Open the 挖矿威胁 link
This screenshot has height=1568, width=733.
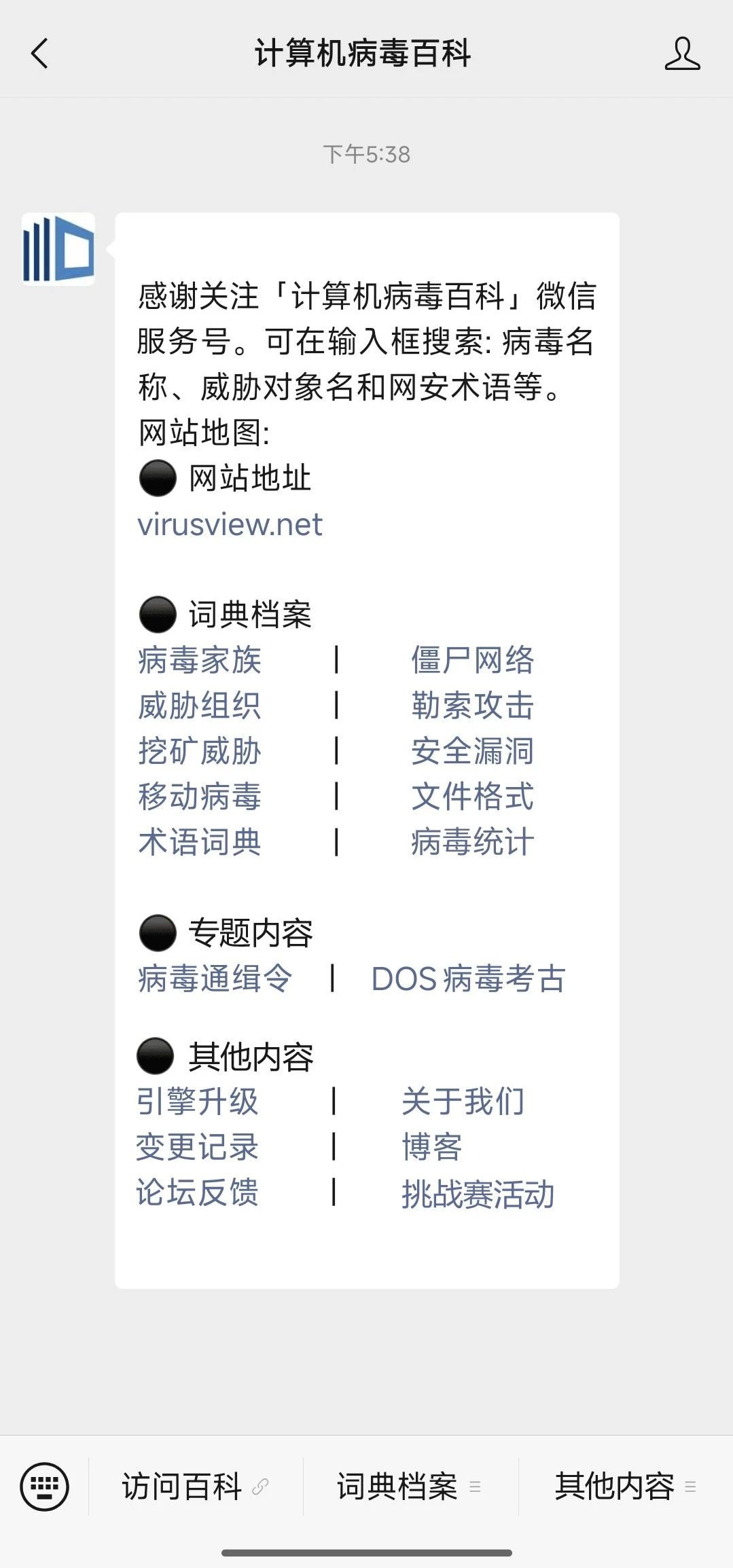(200, 751)
